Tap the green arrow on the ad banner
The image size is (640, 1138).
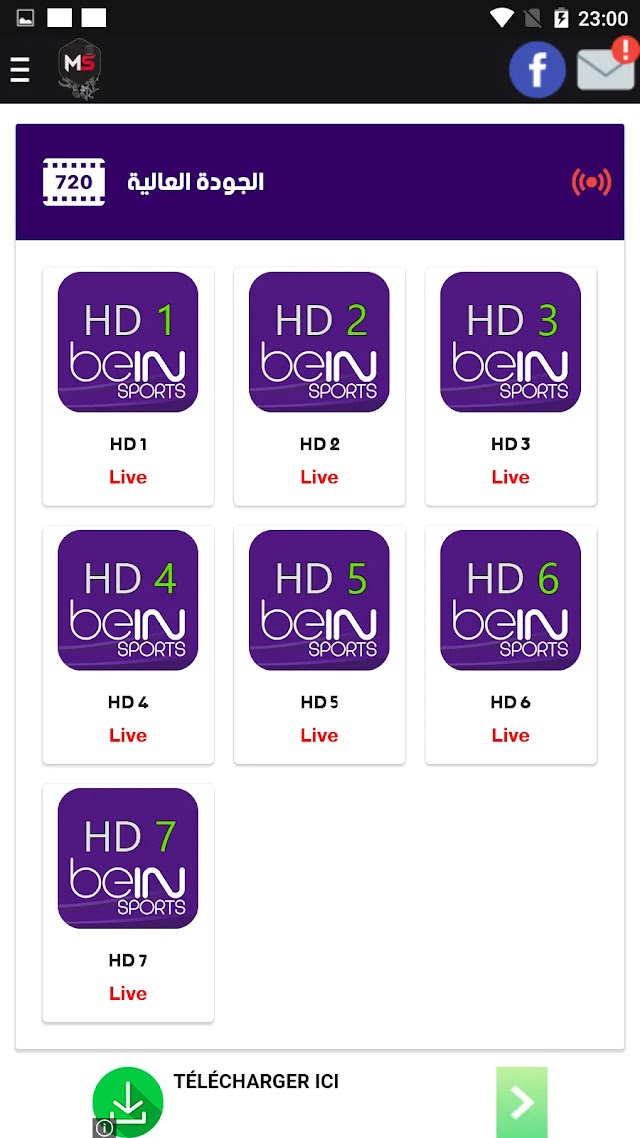[x=522, y=1102]
